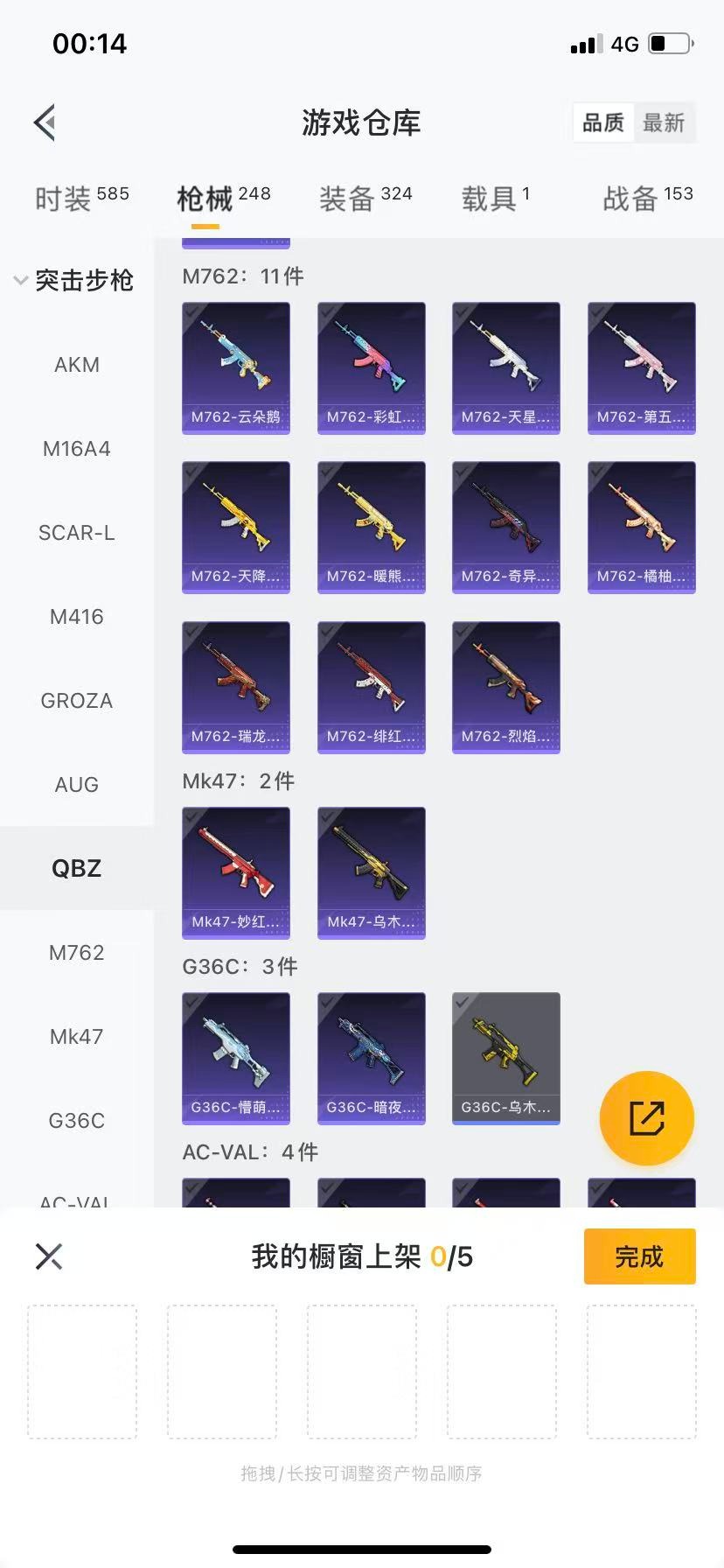Confirm with the 完成 button
Image resolution: width=724 pixels, height=1568 pixels.
639,1256
